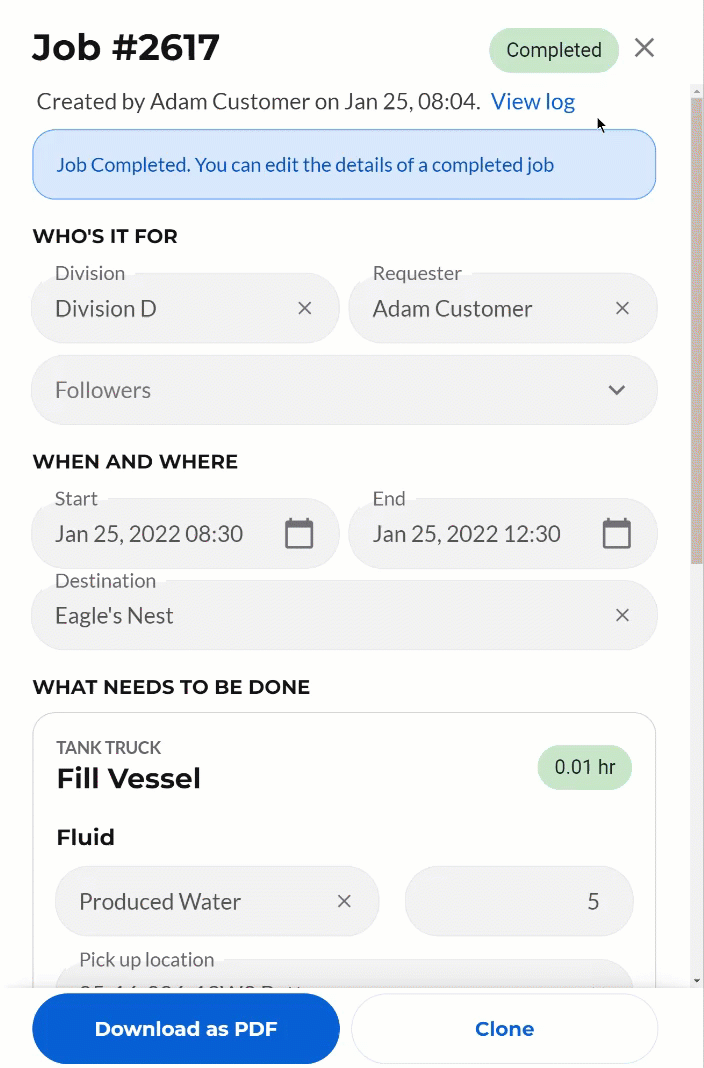Download the job as PDF

186,1029
